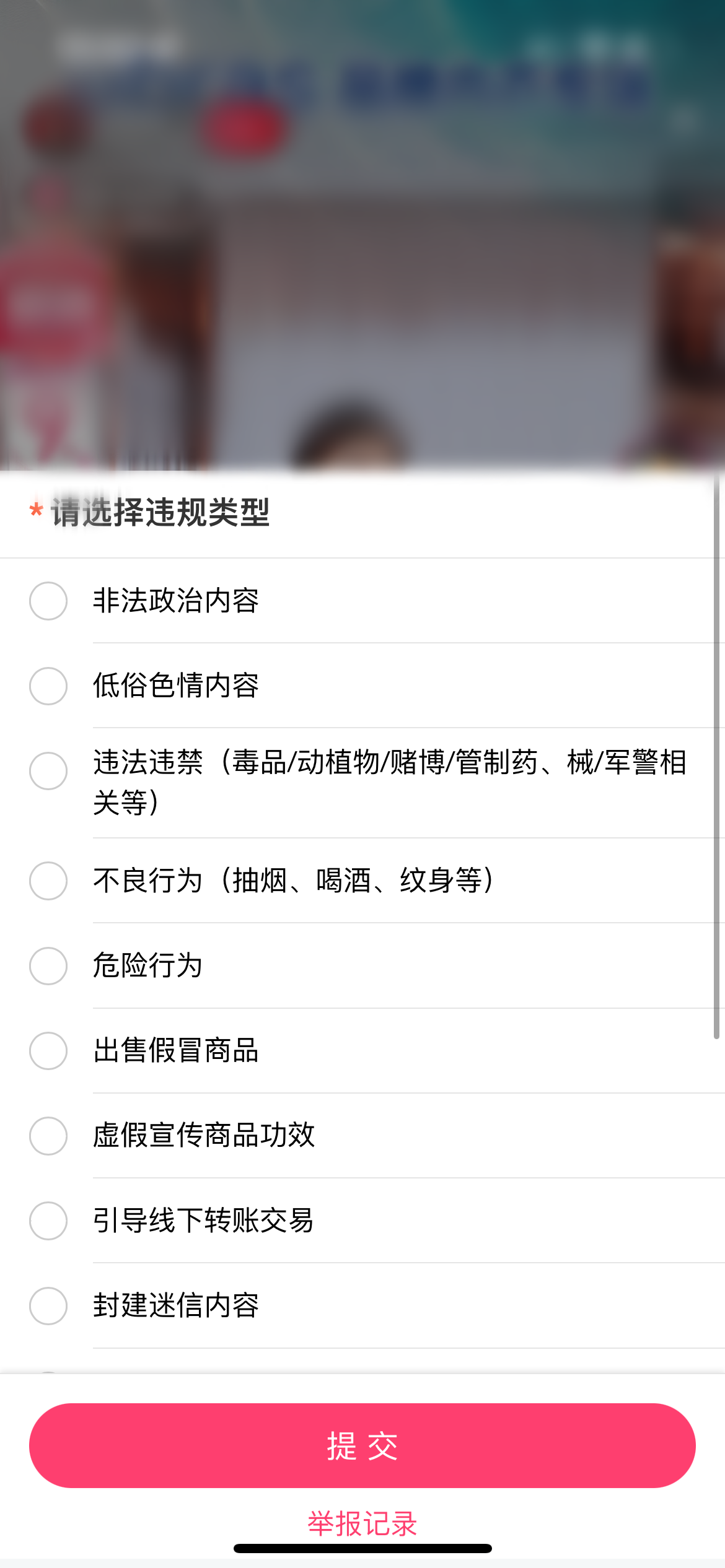
Task: Tap the circle next to 非法政治内容
Action: pos(47,599)
